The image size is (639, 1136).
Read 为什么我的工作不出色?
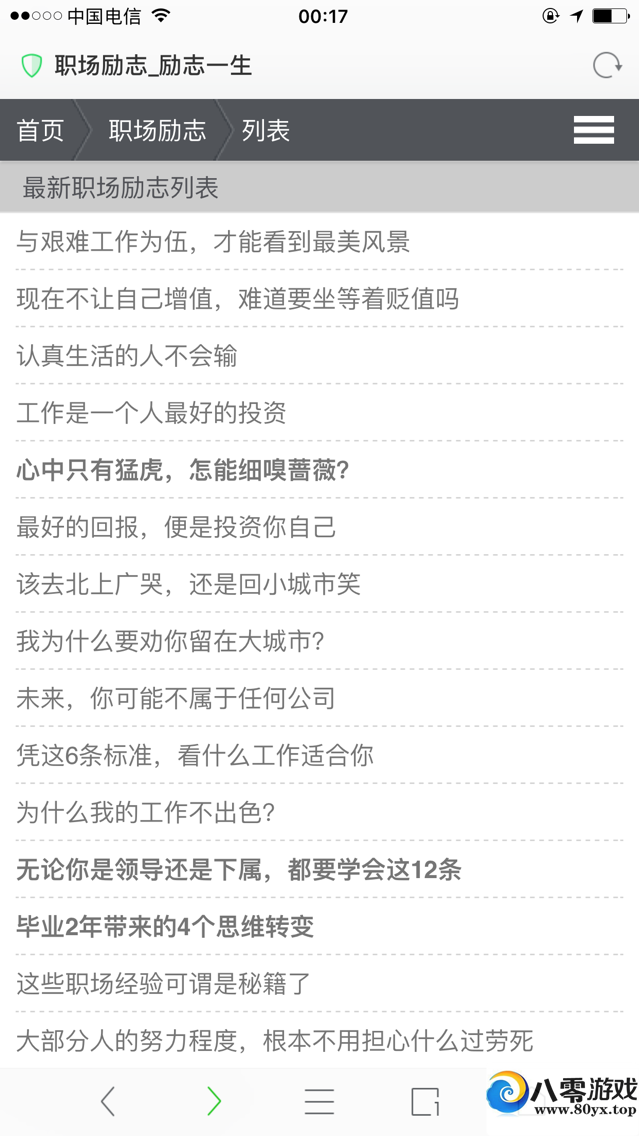click(145, 812)
